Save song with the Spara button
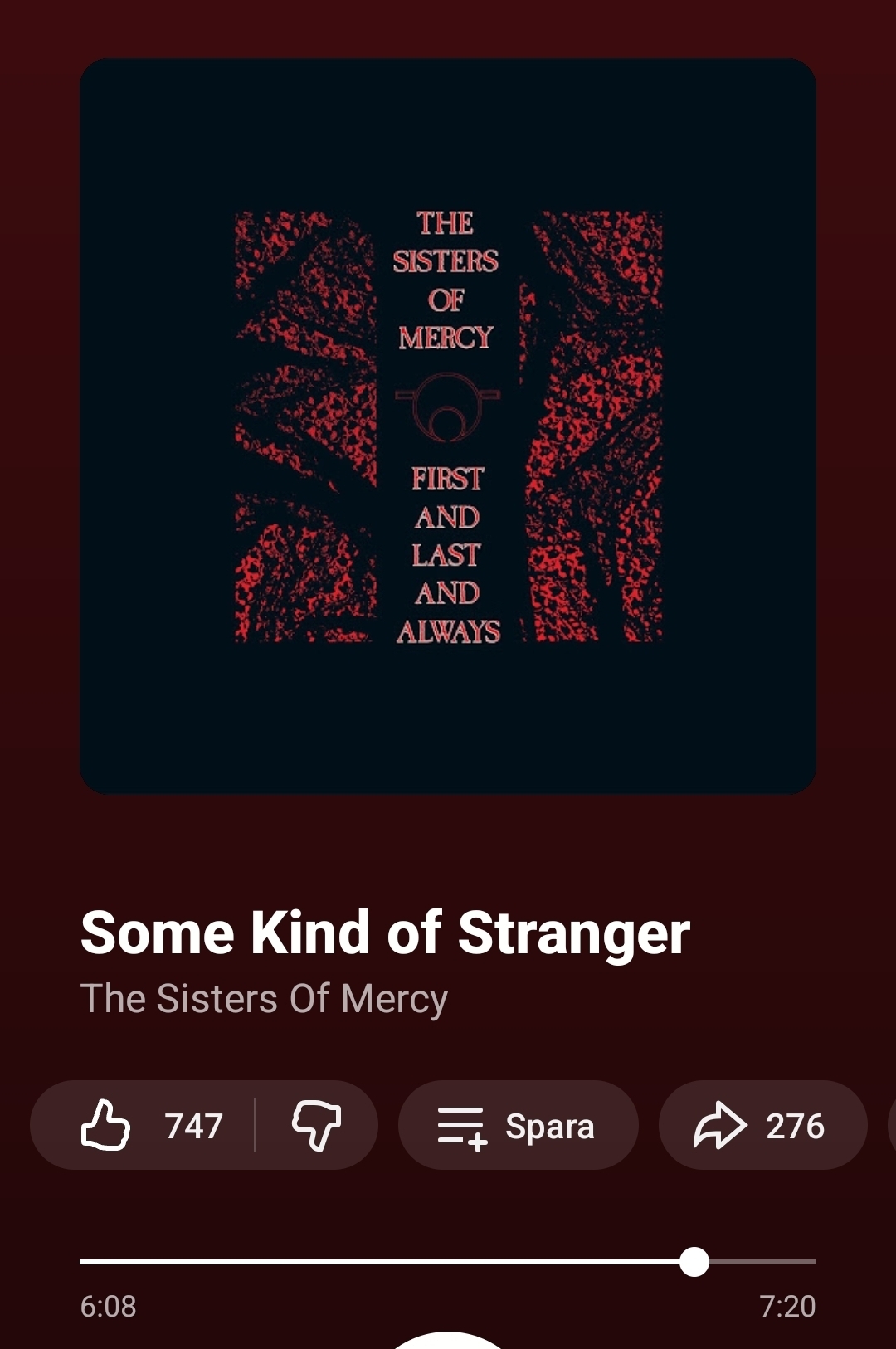This screenshot has width=896, height=1349. [x=518, y=1125]
